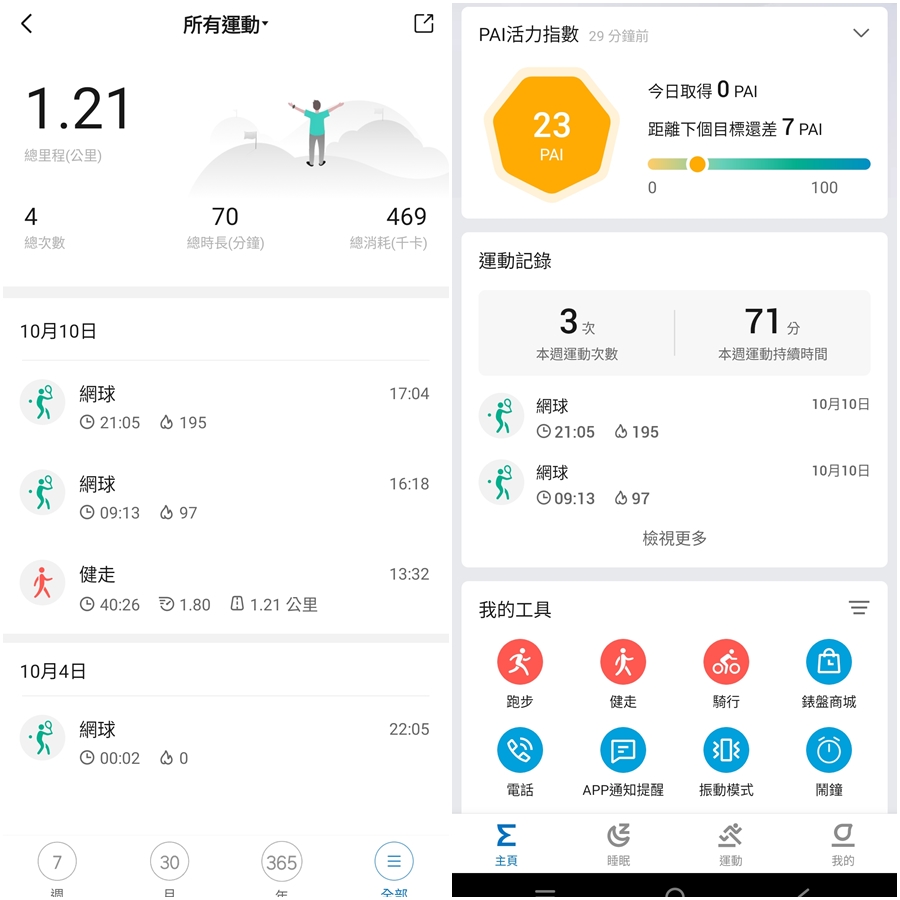Expand the PAI活力指數 card chevron

(860, 34)
